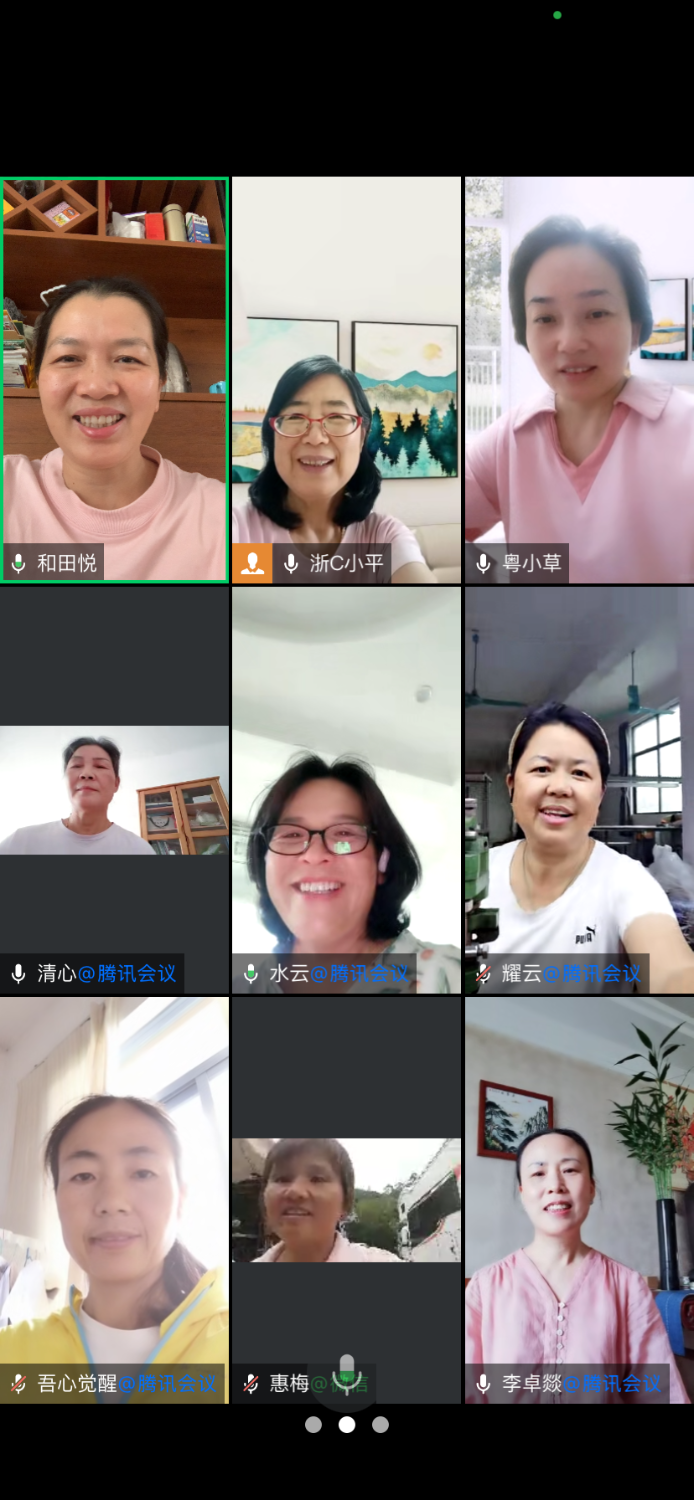Image resolution: width=694 pixels, height=1500 pixels.
Task: Select 和田悦's video tile
Action: coord(115,380)
